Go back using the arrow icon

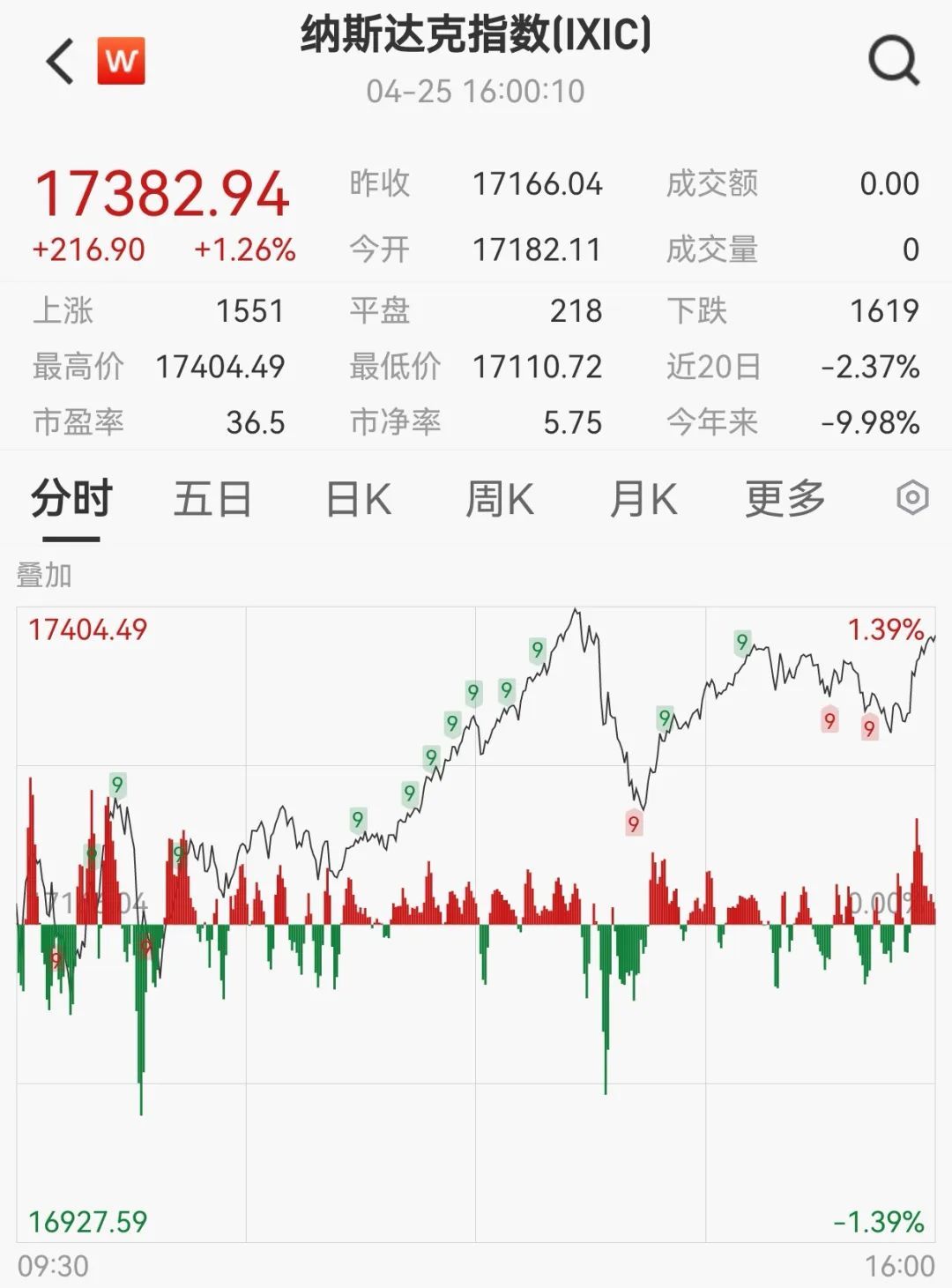pos(60,62)
